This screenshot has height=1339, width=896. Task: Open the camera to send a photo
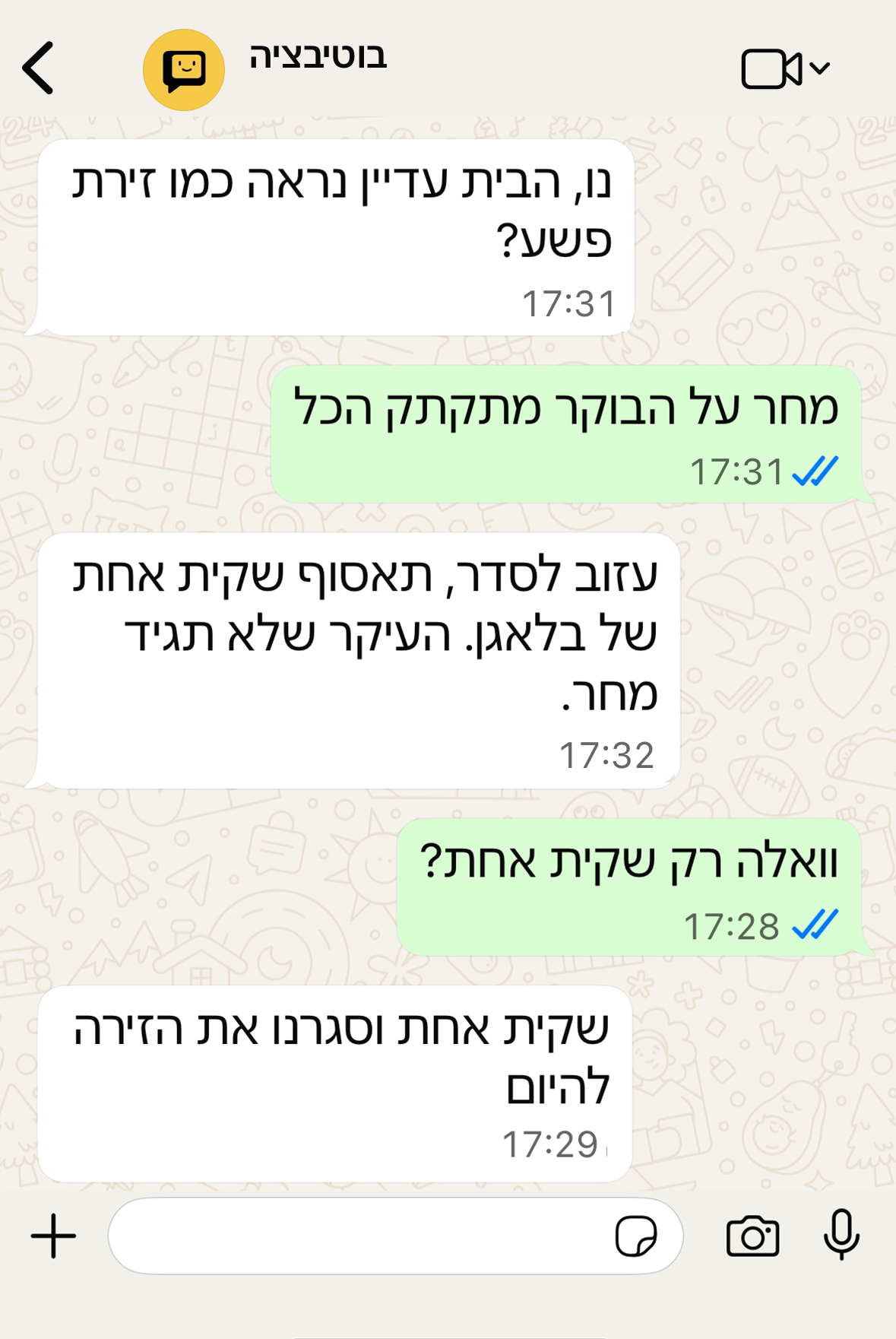click(x=752, y=1236)
